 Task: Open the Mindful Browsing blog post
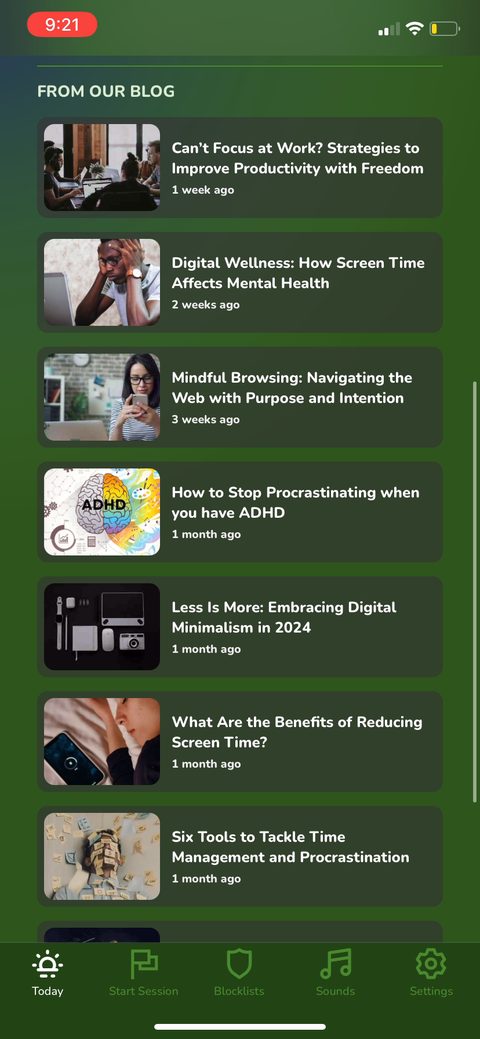tap(239, 397)
